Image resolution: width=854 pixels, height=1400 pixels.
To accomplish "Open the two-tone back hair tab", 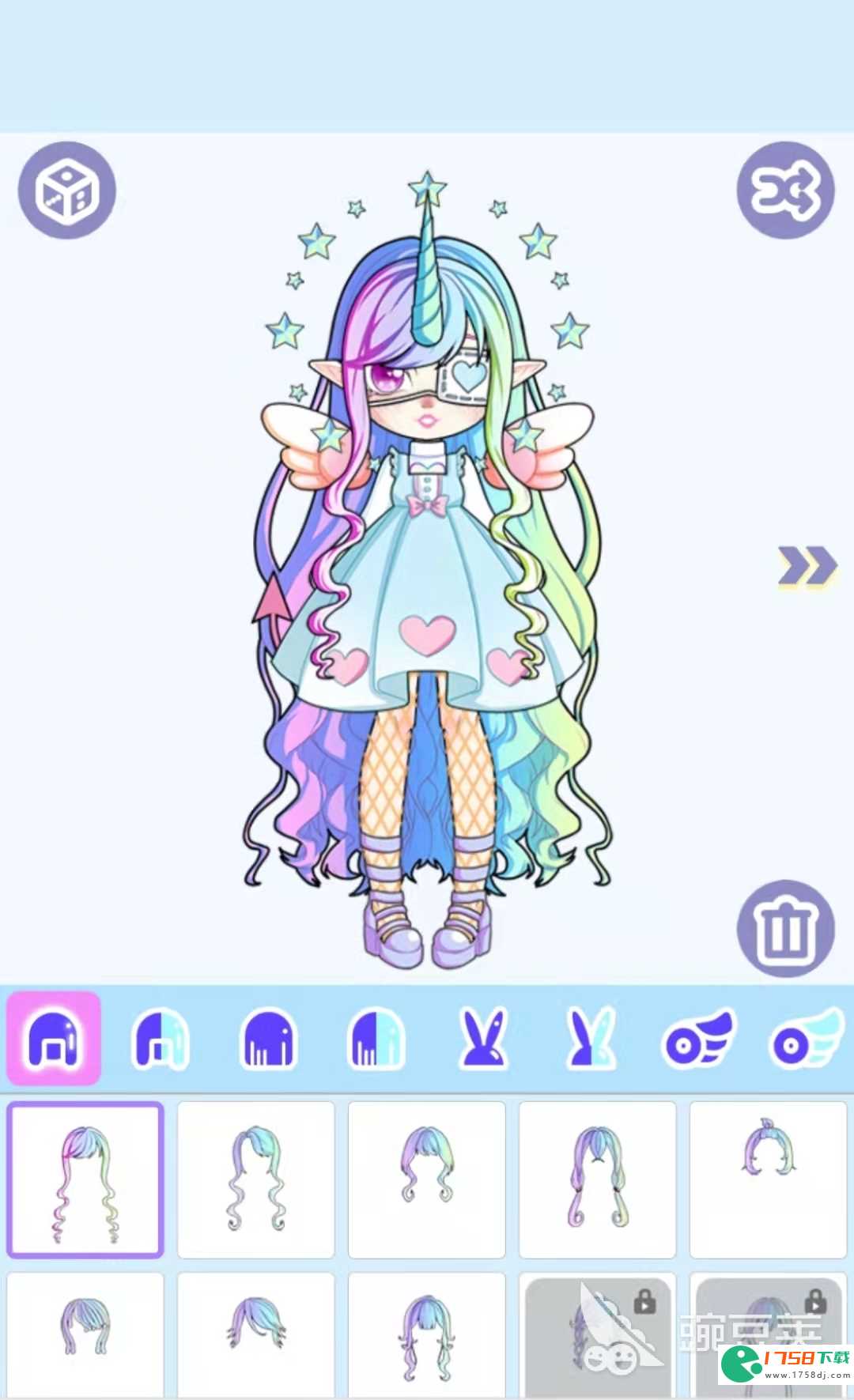I will click(x=376, y=1040).
